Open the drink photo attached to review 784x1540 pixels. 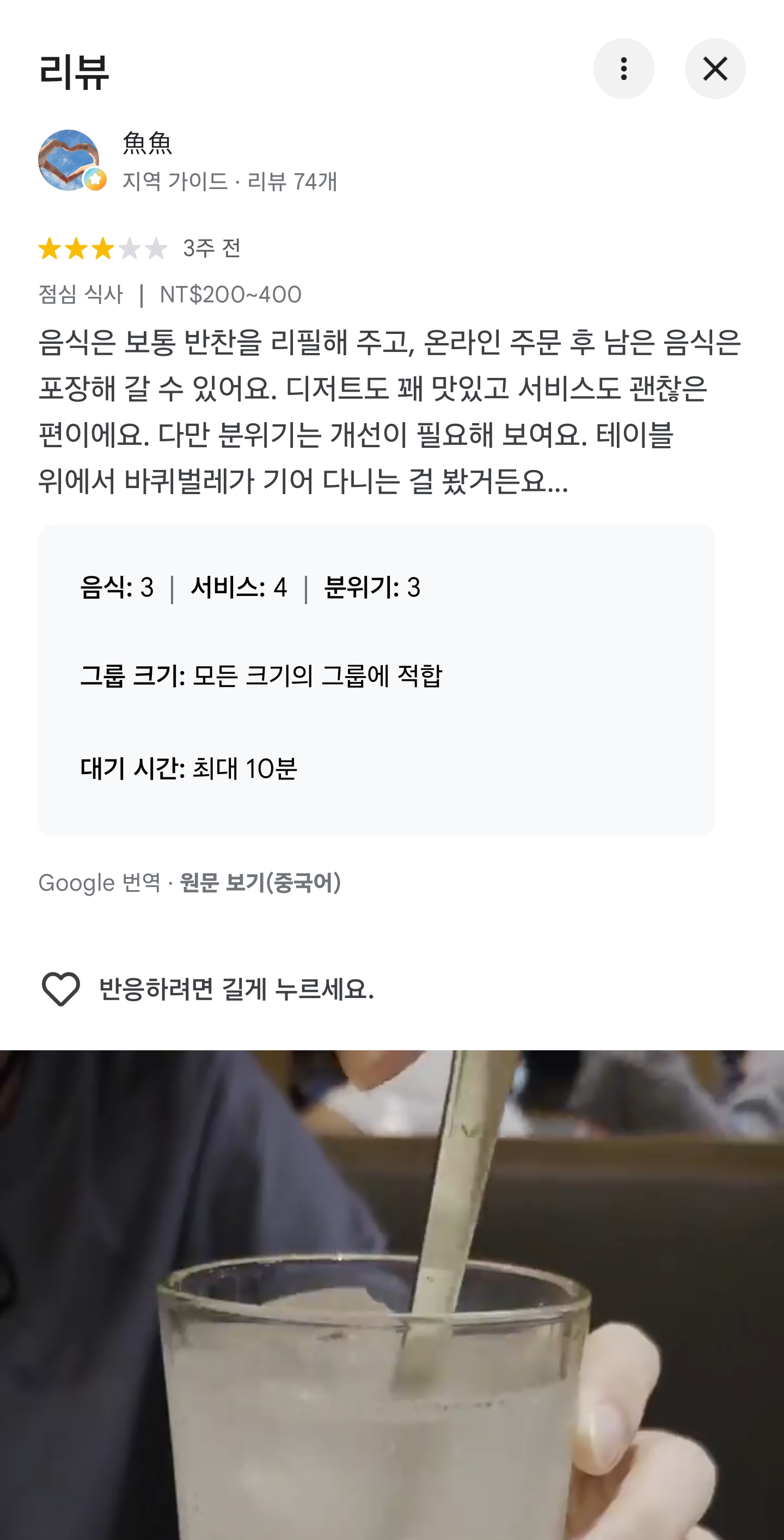coord(392,1294)
